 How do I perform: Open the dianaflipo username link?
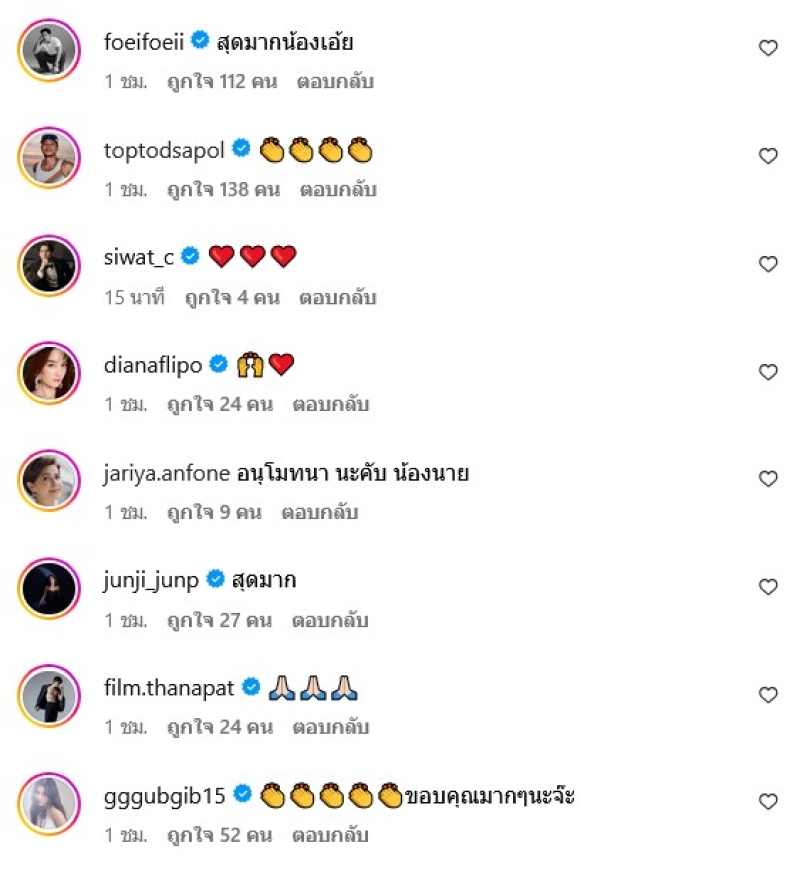(153, 366)
